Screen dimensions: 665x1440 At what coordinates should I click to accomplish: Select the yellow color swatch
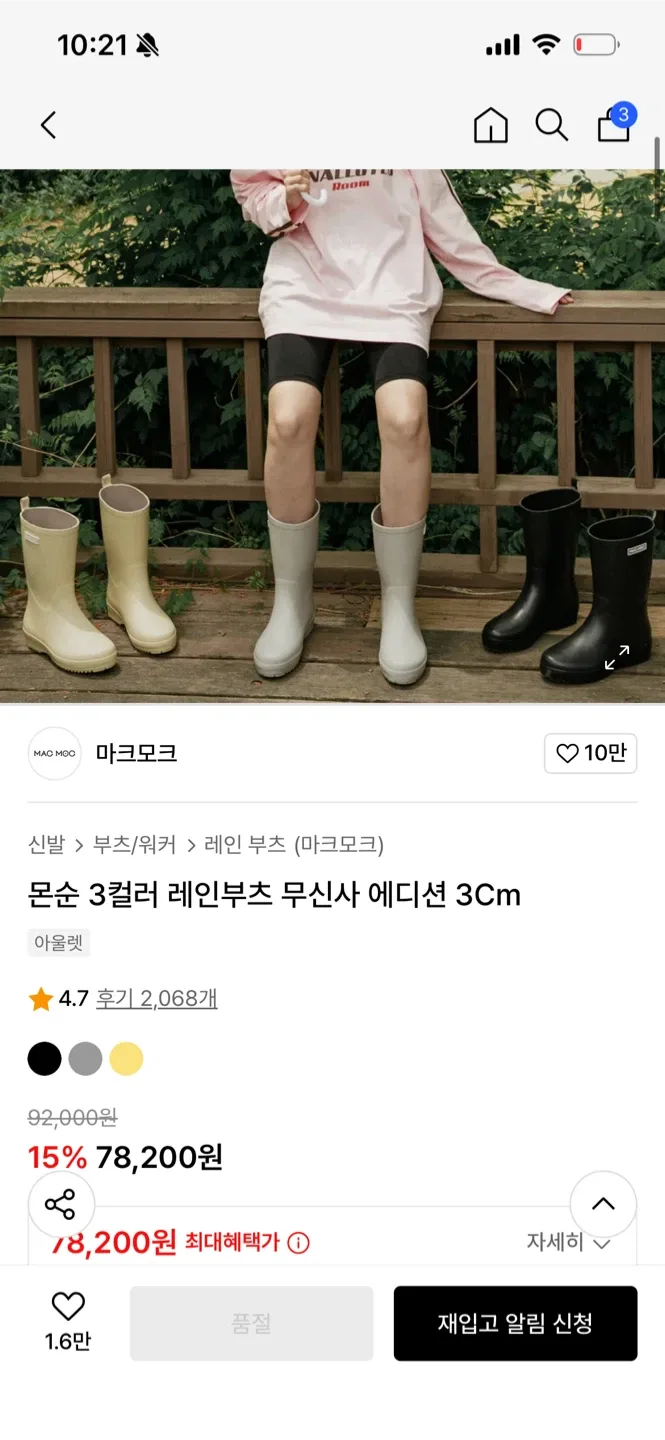coord(126,1058)
